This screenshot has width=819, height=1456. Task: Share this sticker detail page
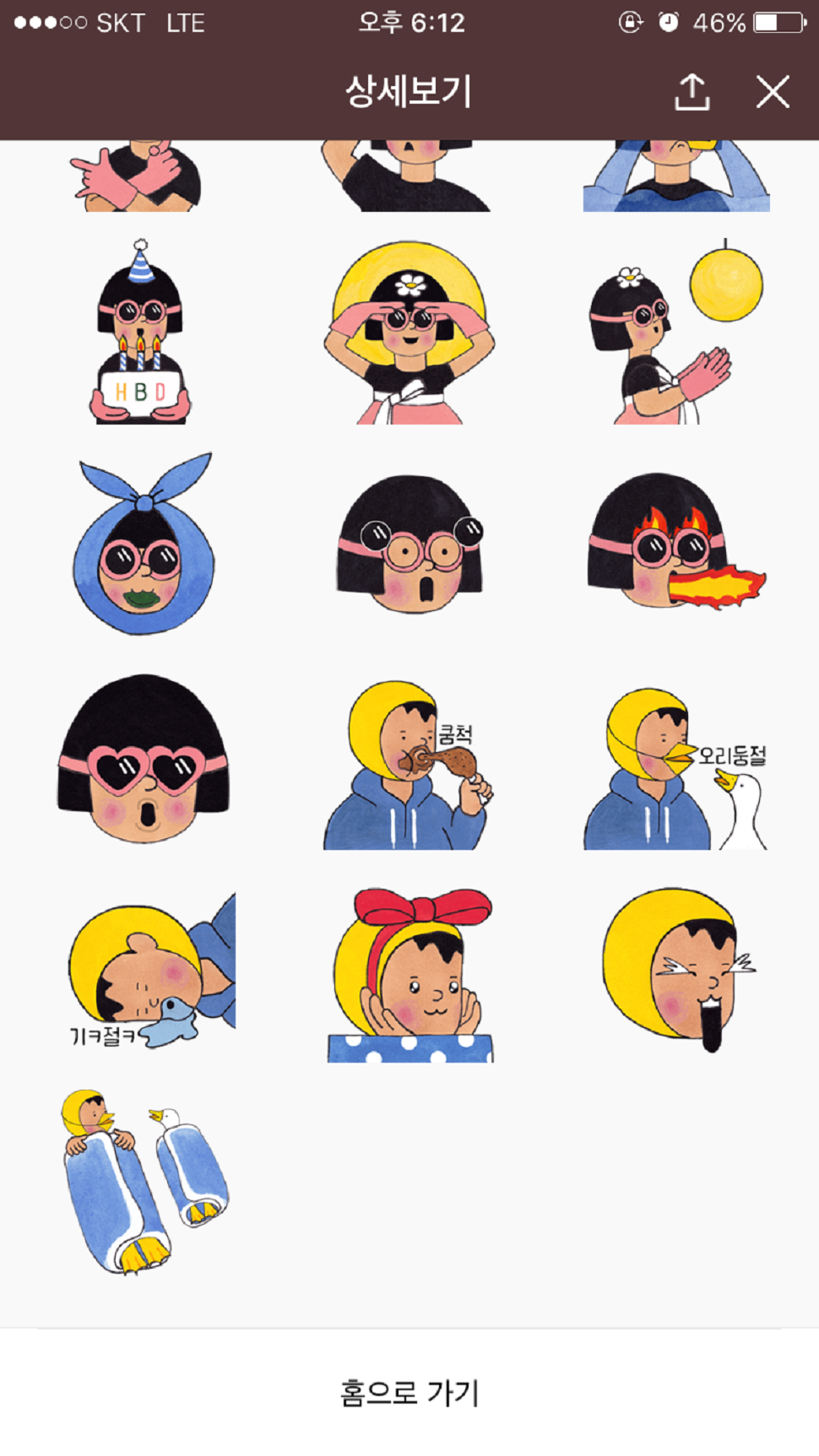[692, 91]
